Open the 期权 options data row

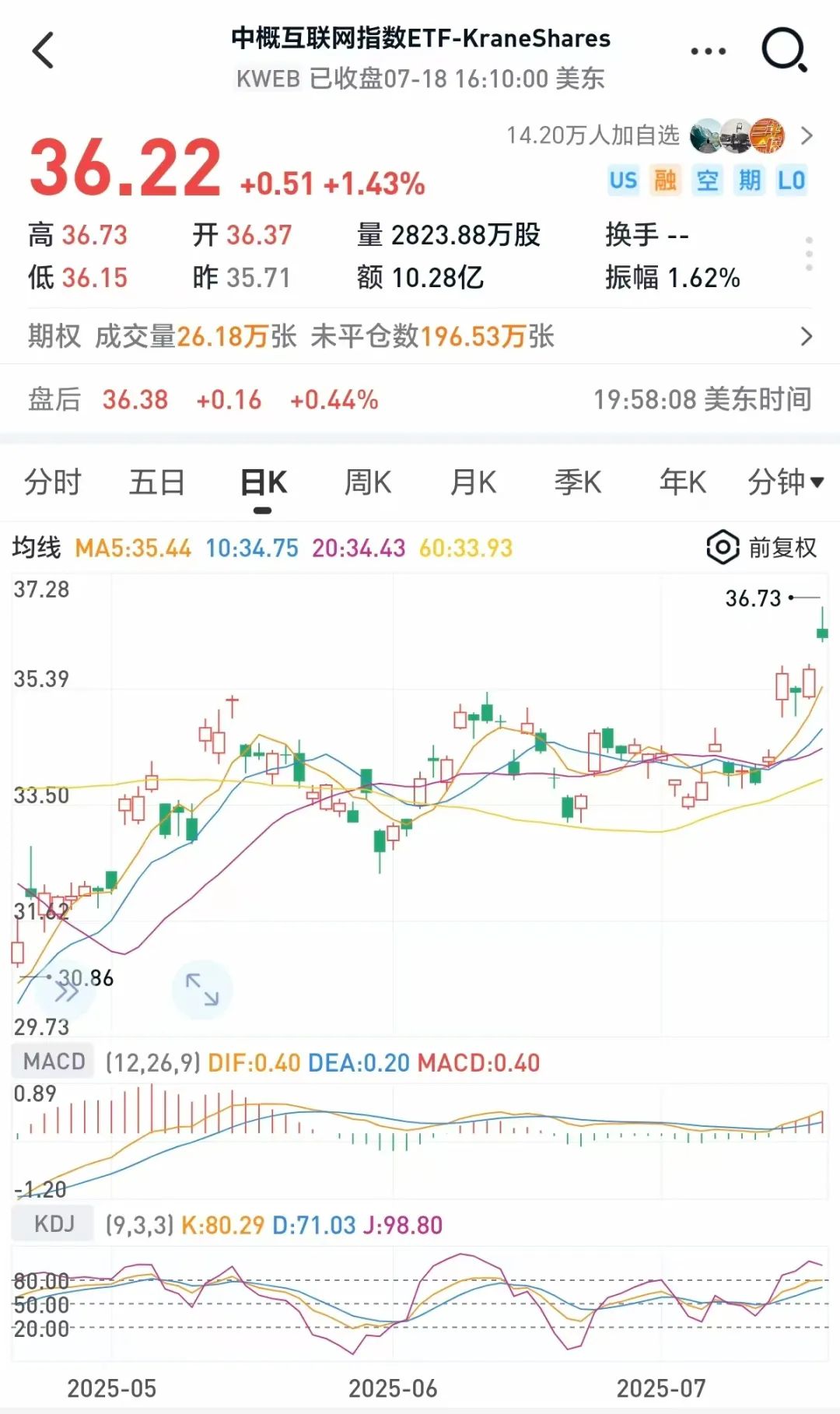click(x=420, y=336)
